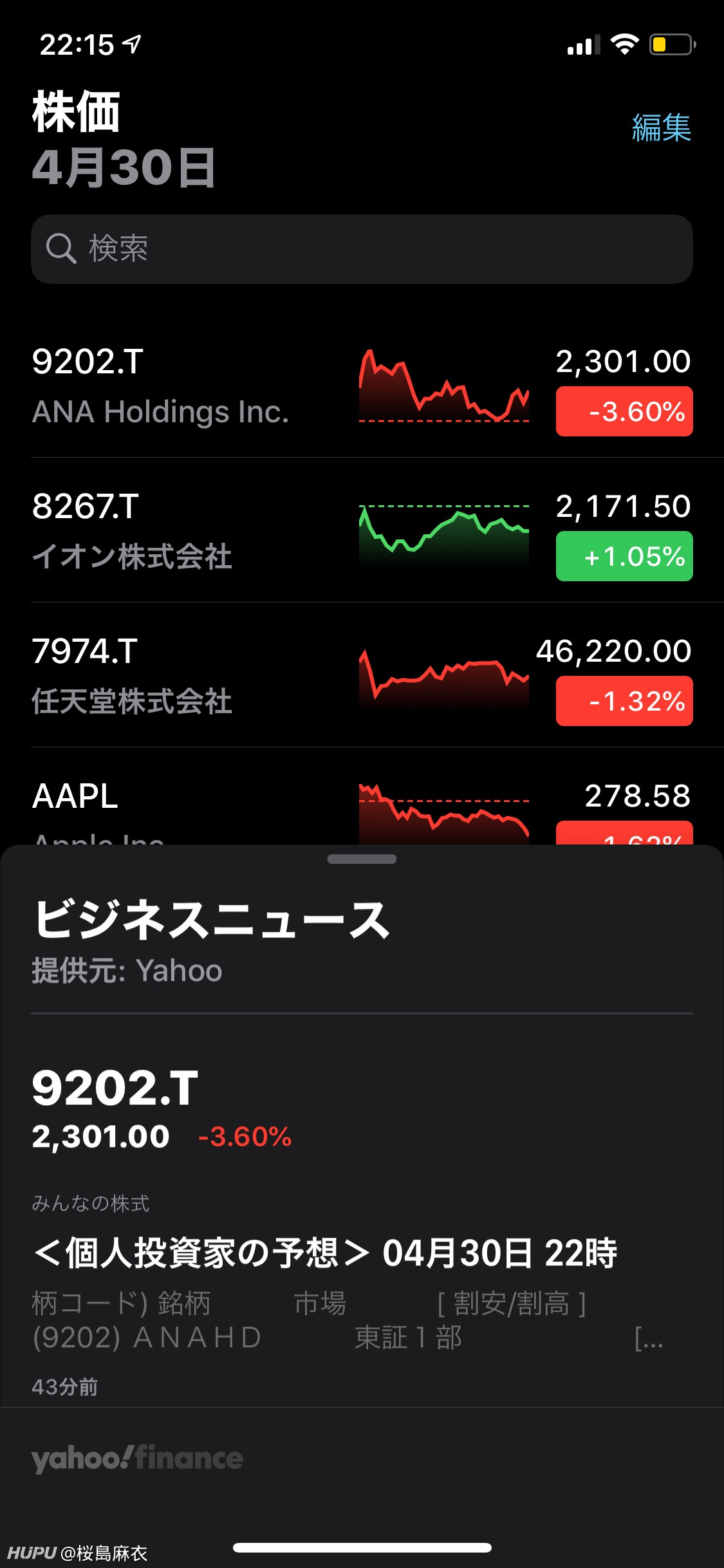This screenshot has width=724, height=1568.
Task: Open the 8267.T イオン株式会社 row
Action: tap(362, 530)
